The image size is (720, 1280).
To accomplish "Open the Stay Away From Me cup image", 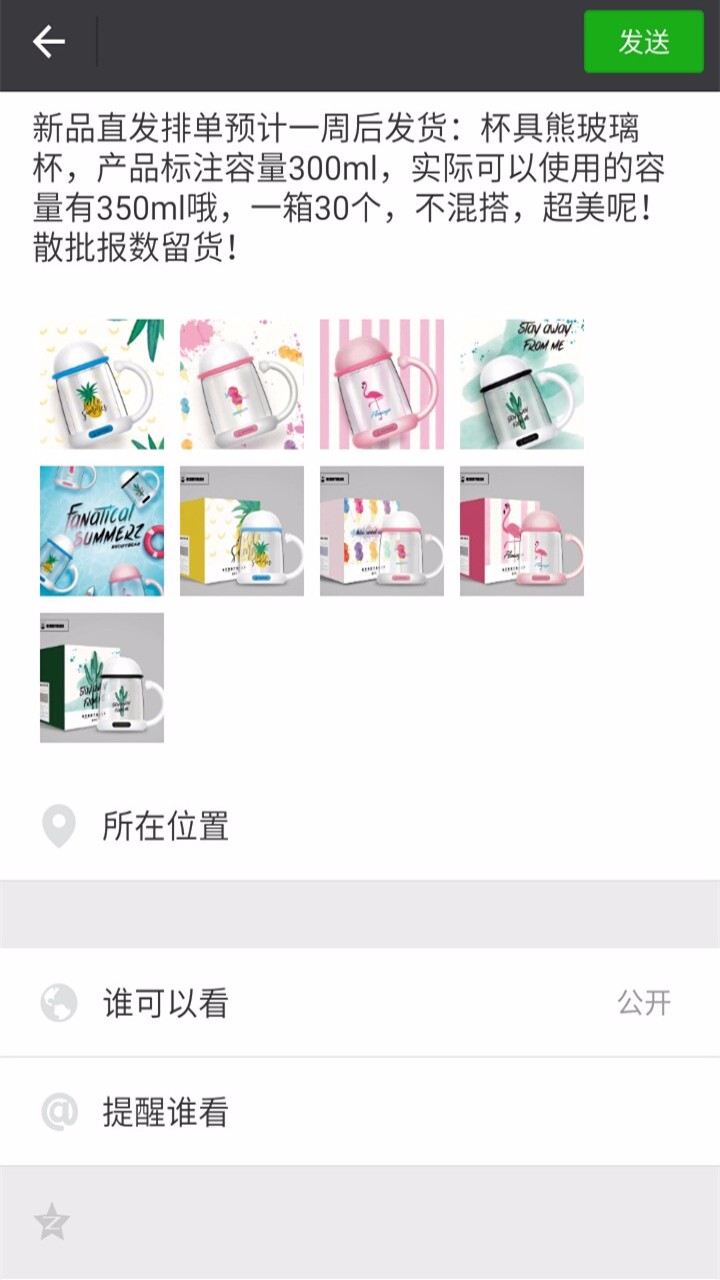I will point(522,383).
